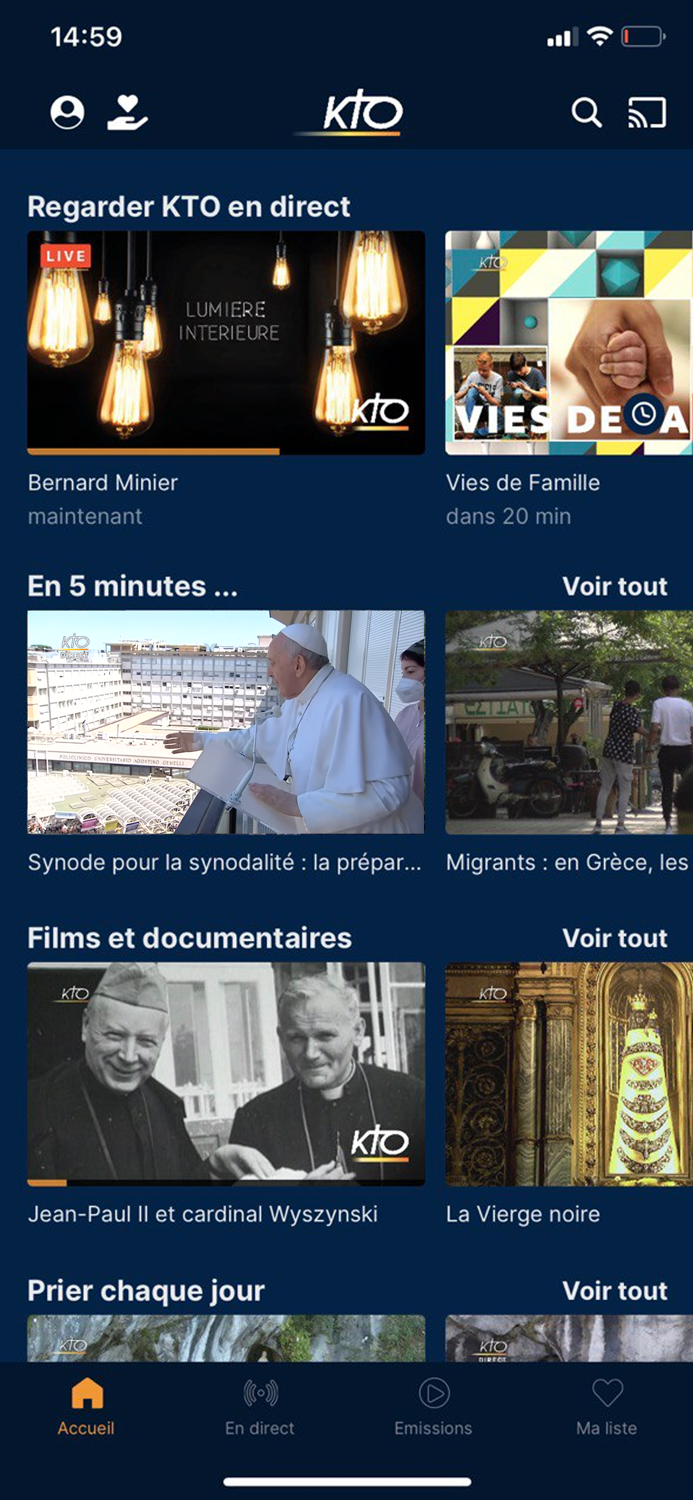Go to the Accueil tab
Viewport: 693px width, 1500px height.
tap(87, 1406)
